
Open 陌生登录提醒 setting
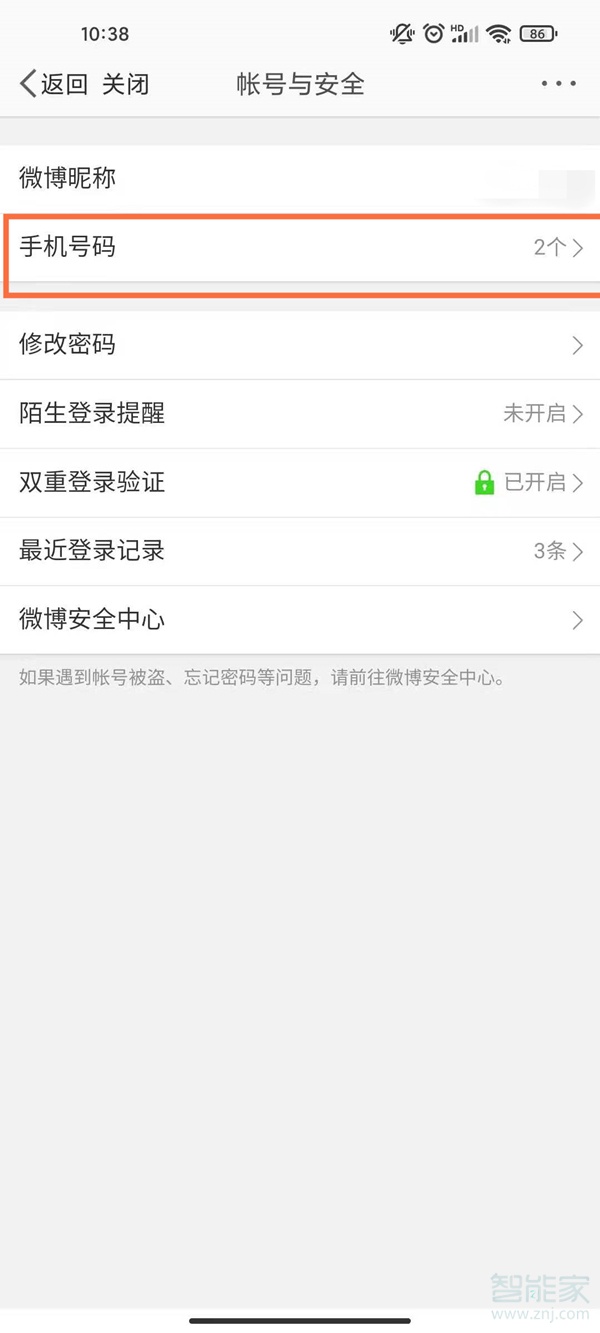coord(300,413)
